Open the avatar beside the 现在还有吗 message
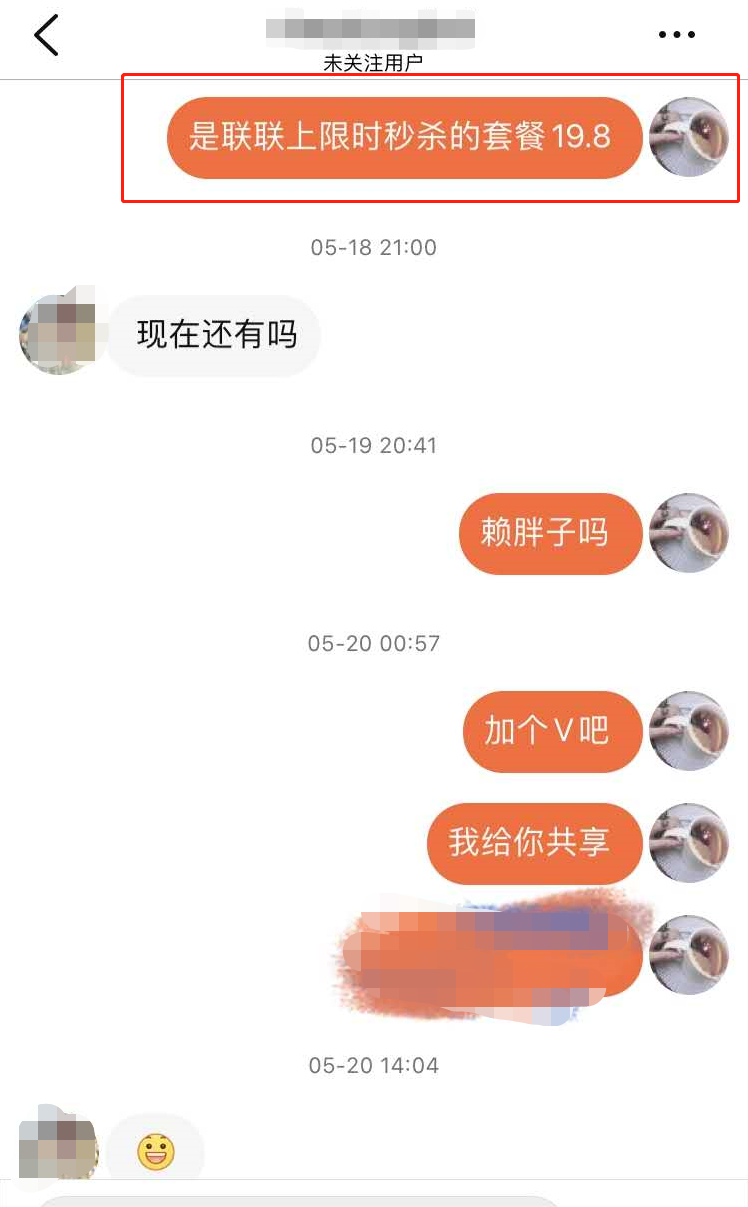 (x=58, y=335)
